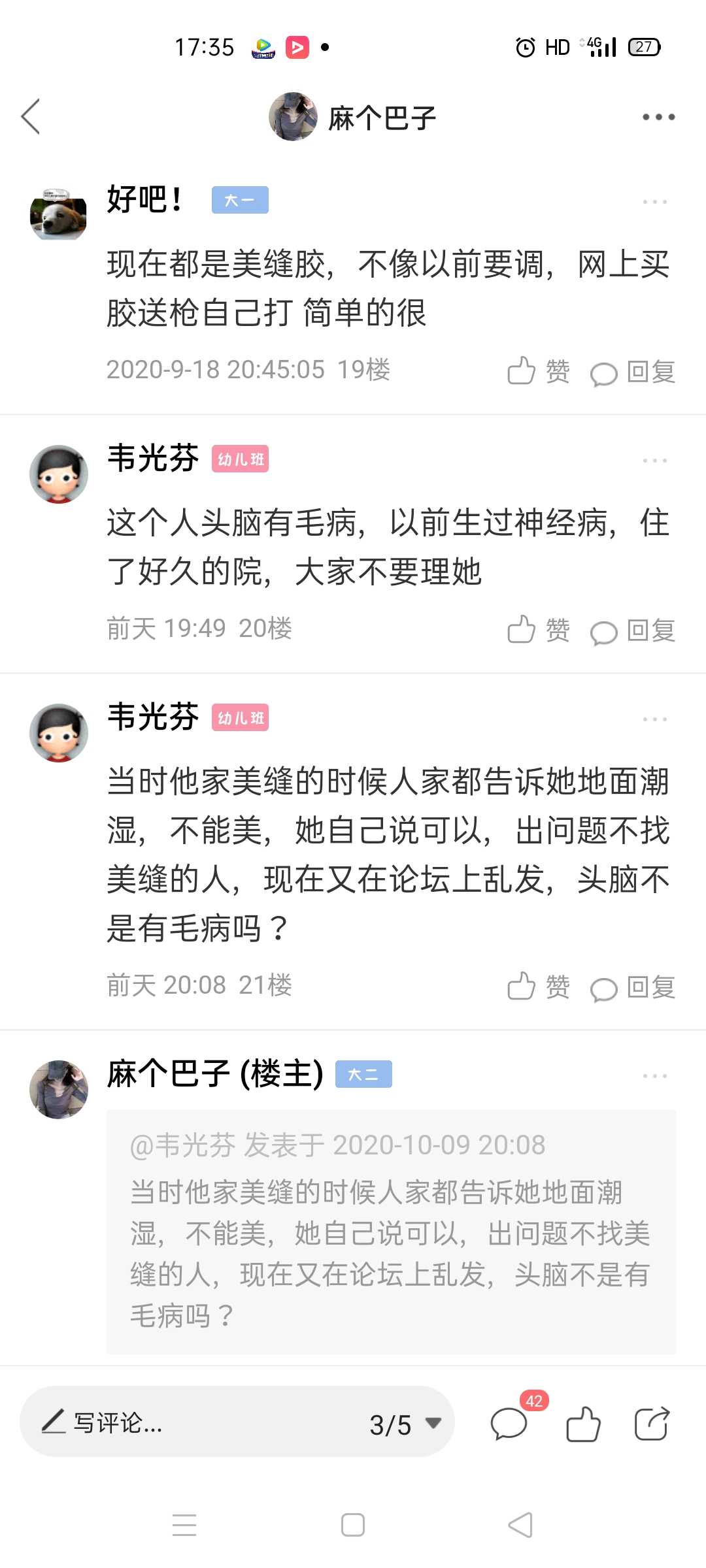Reply to the 19楼 comment
Viewport: 706px width, 1568px height.
(633, 372)
